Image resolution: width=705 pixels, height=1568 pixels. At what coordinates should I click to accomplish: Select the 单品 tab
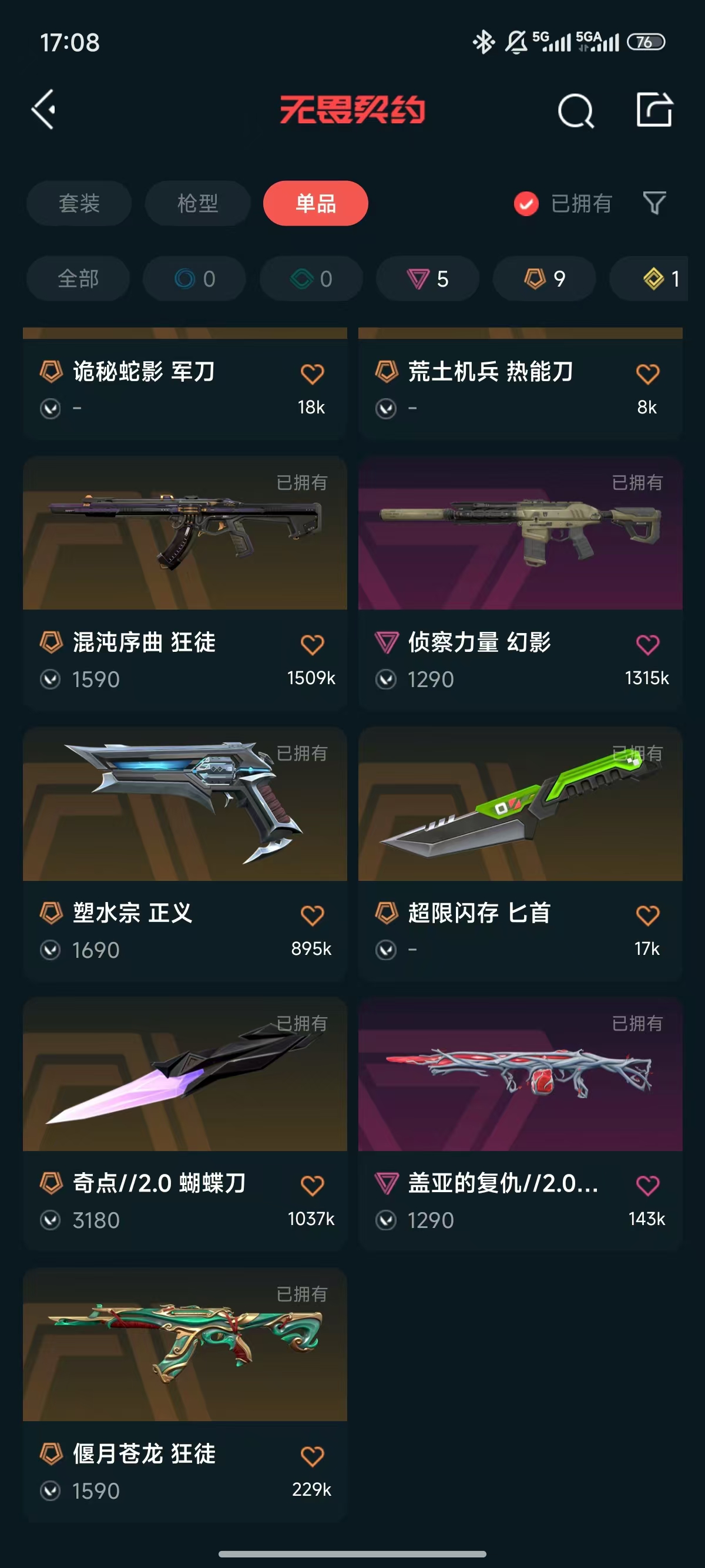point(315,203)
